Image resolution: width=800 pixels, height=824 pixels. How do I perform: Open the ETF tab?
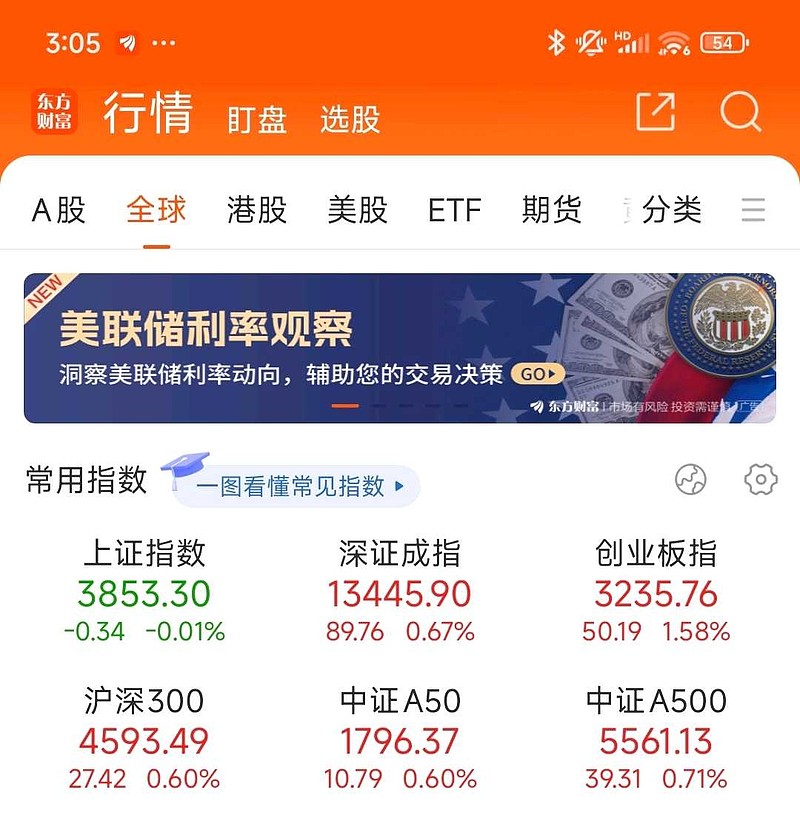click(x=455, y=210)
